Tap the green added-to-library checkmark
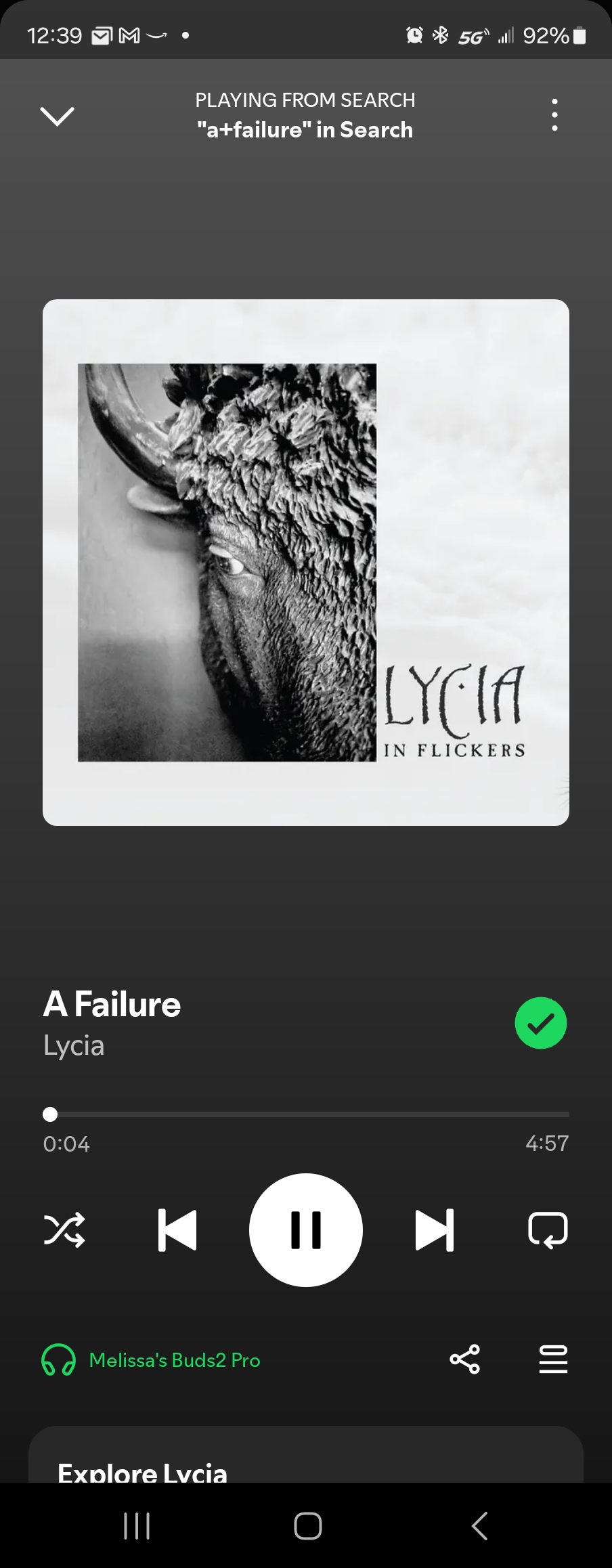Screen dimensions: 612x1568 coord(540,1023)
